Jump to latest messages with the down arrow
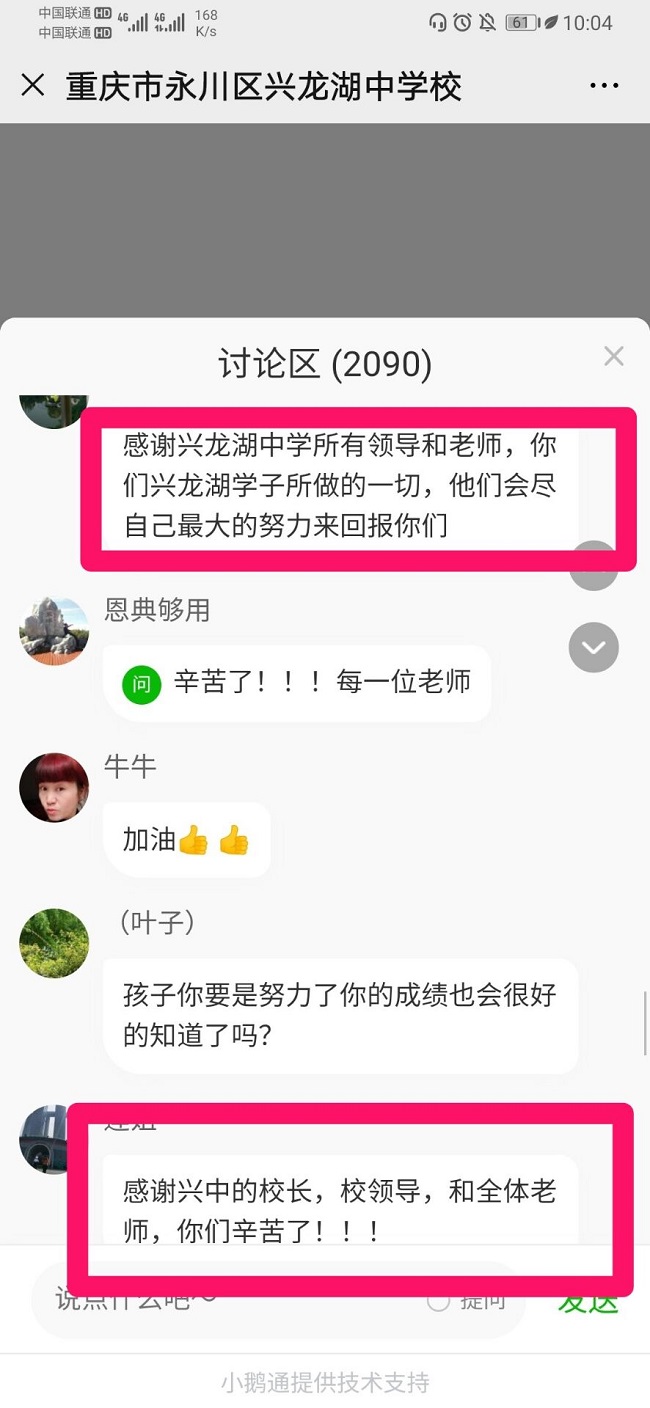Image resolution: width=650 pixels, height=1408 pixels. click(593, 648)
